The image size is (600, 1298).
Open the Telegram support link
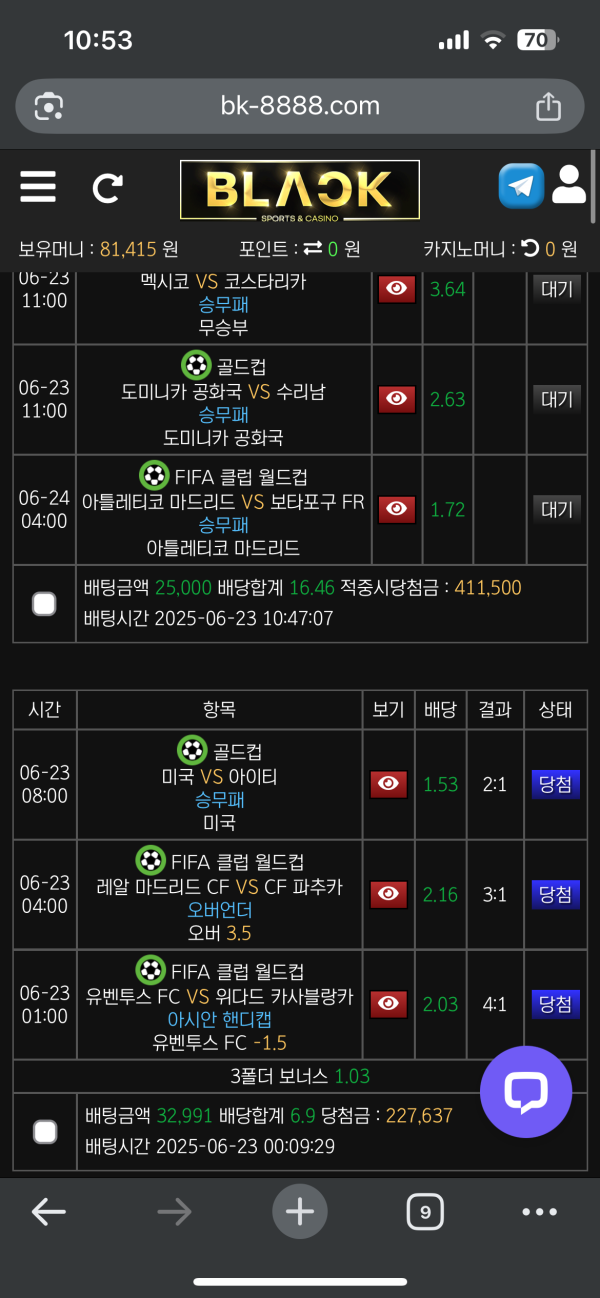(521, 186)
